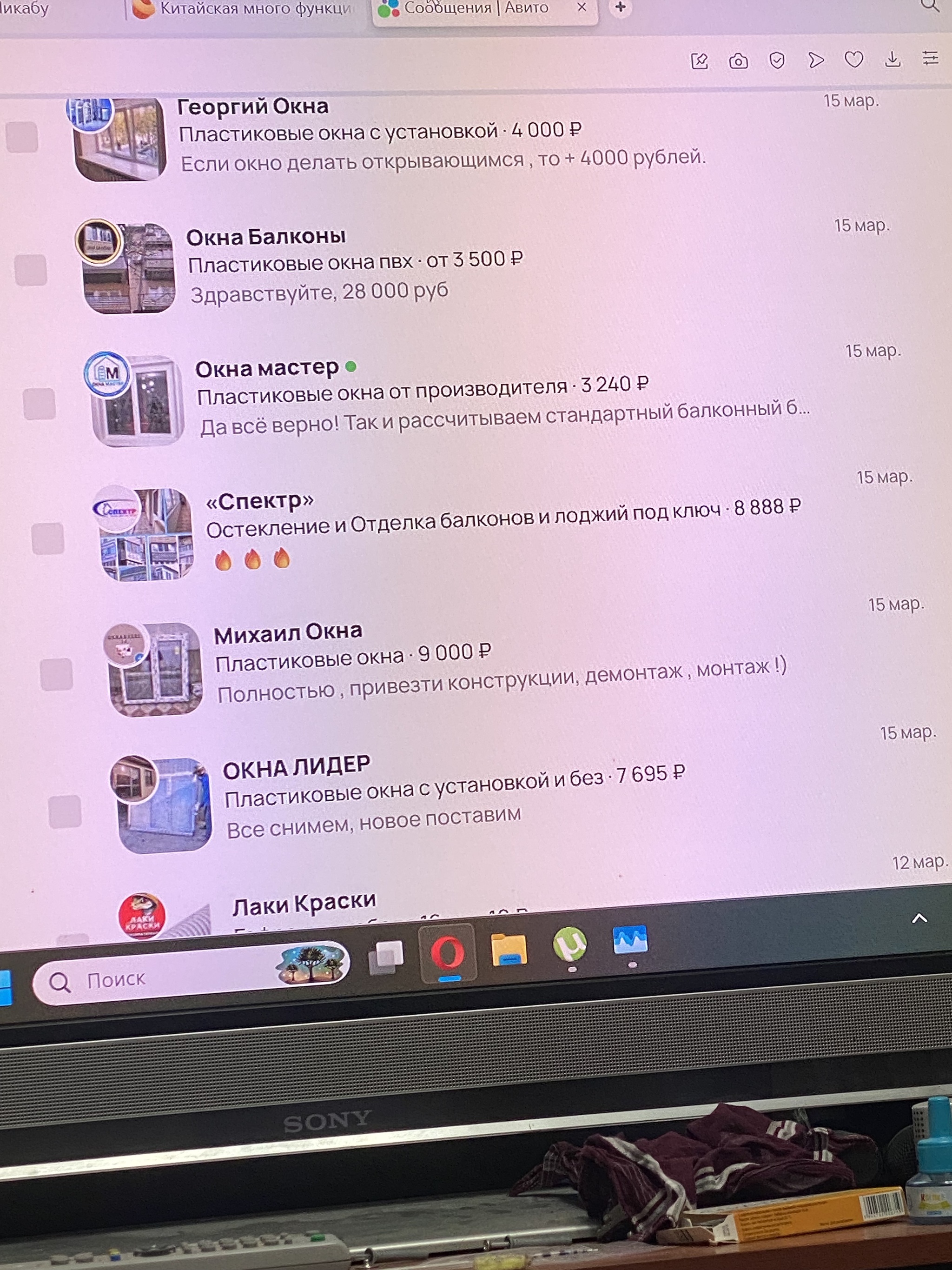Image resolution: width=952 pixels, height=1270 pixels.
Task: Select the checkbox for Окна Балконы chat
Action: [30, 270]
